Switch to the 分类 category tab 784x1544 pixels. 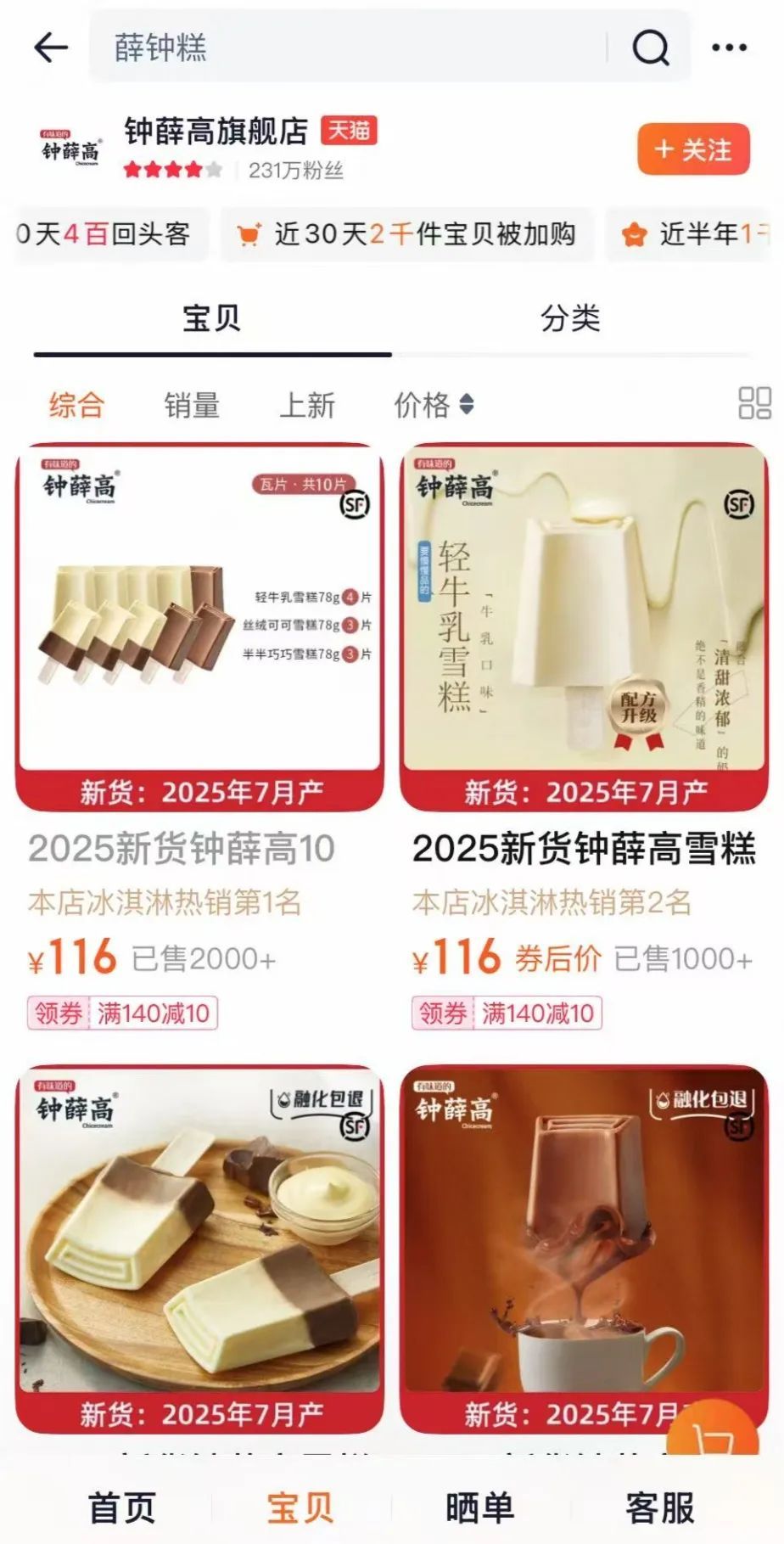(569, 321)
